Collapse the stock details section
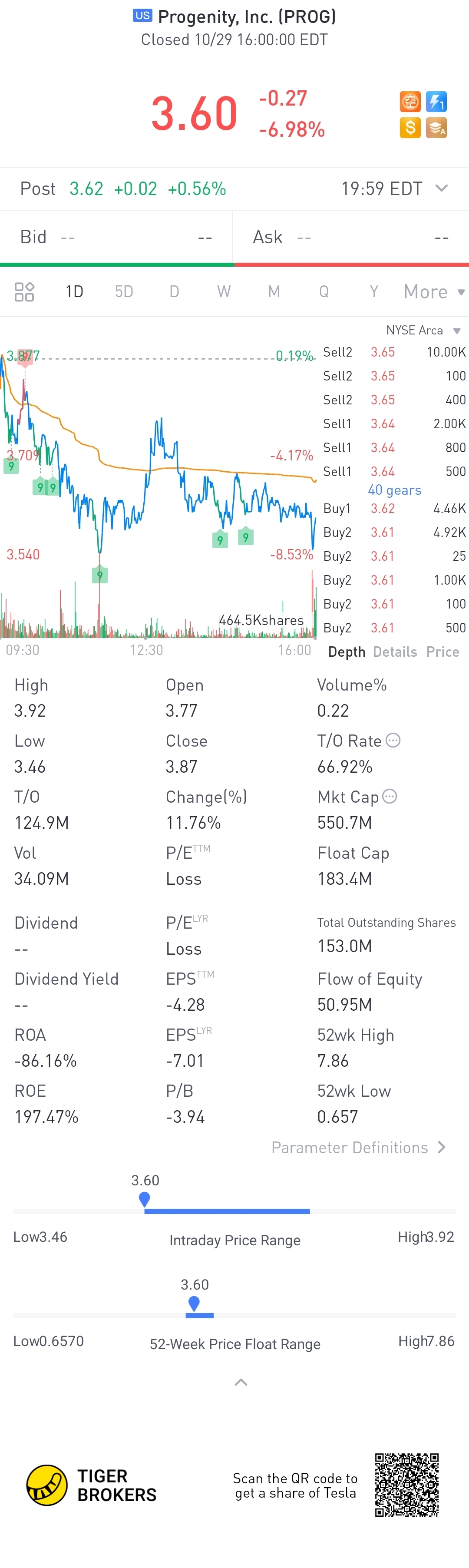469x1568 pixels. coord(241,1383)
